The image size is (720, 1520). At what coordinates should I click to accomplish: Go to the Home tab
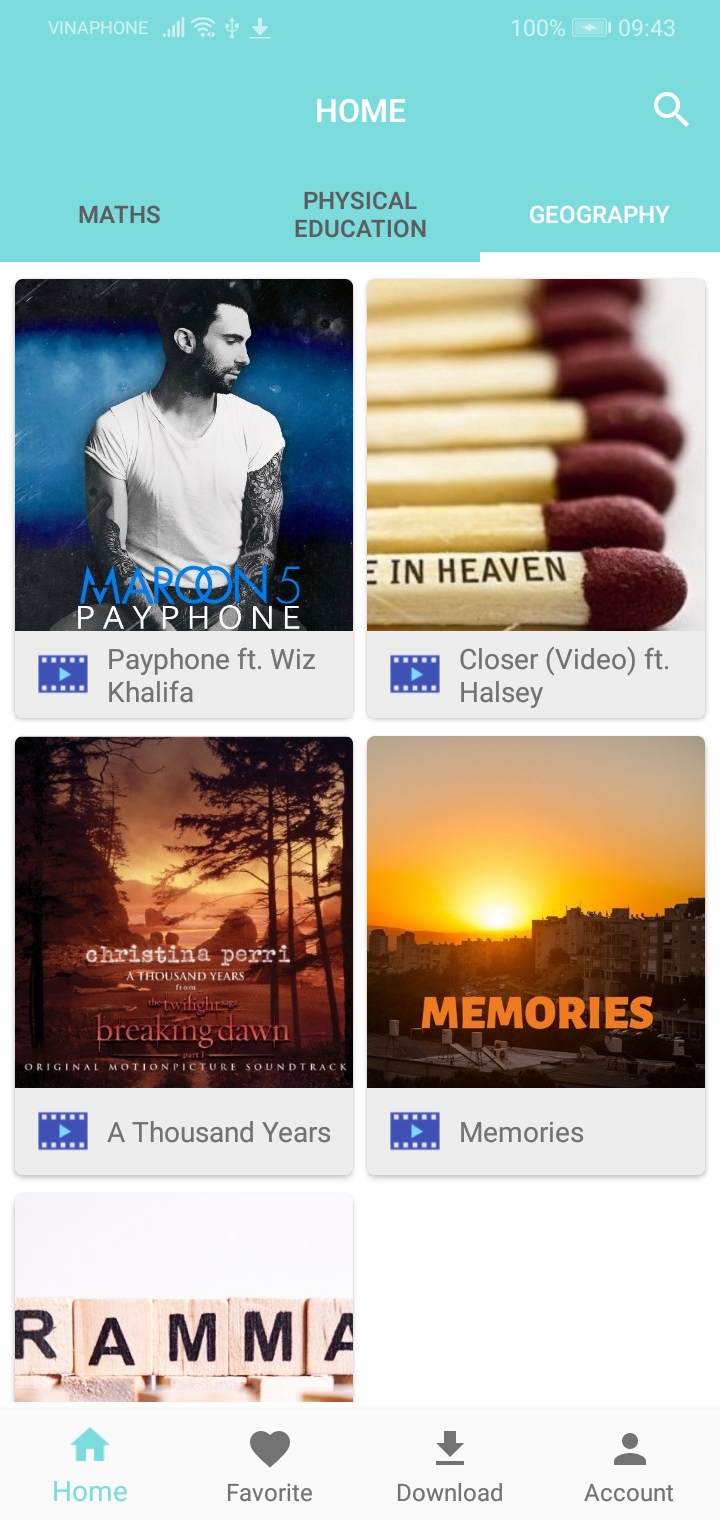pos(90,1466)
